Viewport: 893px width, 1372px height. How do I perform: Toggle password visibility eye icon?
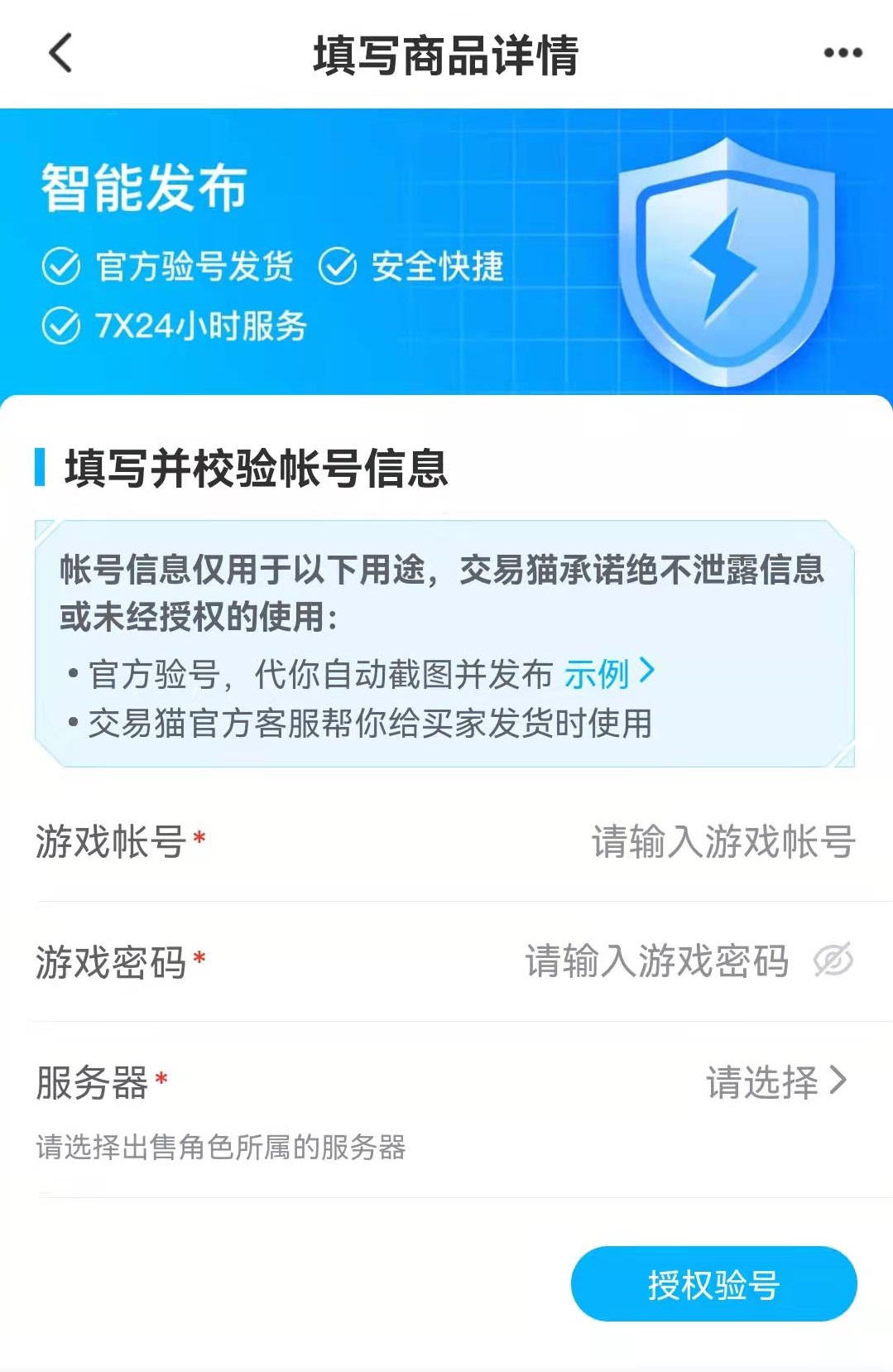(833, 960)
